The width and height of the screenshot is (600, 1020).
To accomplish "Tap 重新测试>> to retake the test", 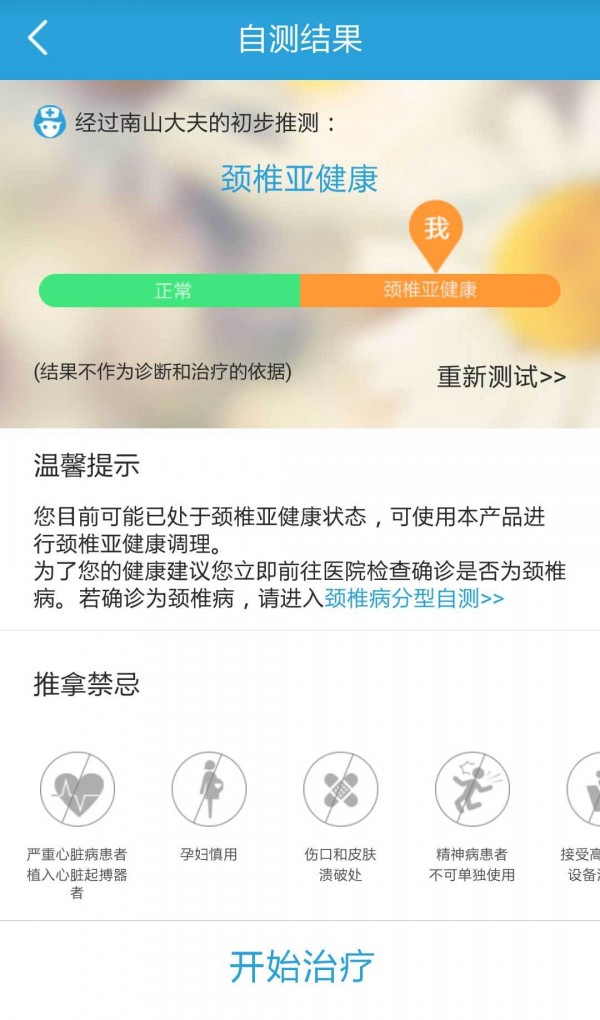I will pos(501,377).
